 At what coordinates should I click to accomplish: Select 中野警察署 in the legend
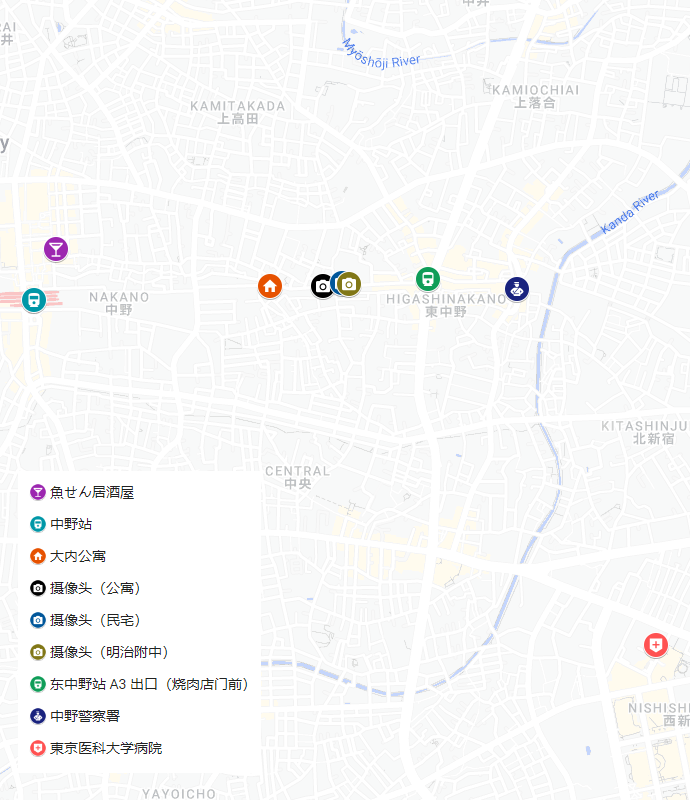tap(75, 716)
